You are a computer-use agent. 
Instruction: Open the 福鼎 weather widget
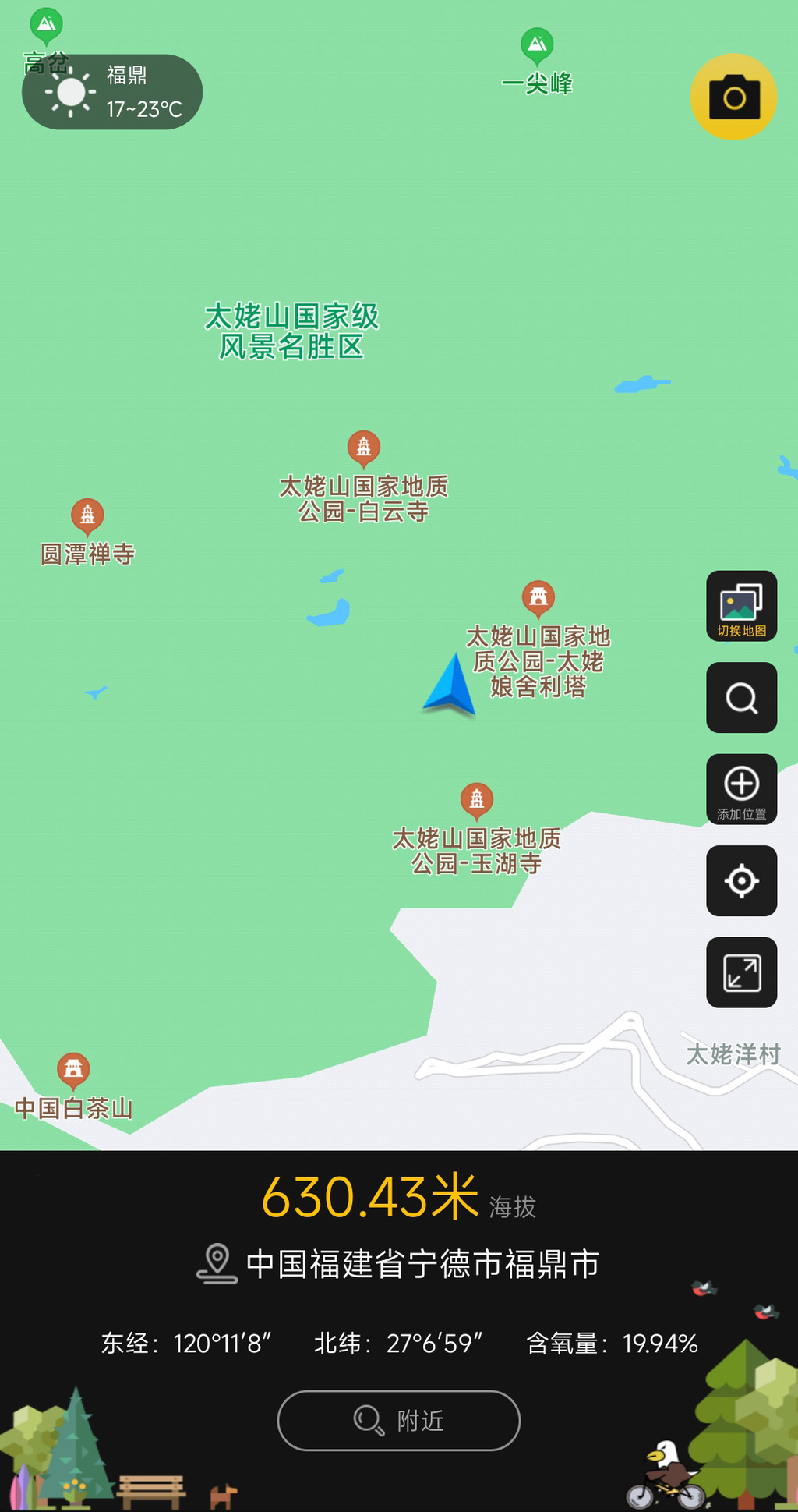(112, 92)
